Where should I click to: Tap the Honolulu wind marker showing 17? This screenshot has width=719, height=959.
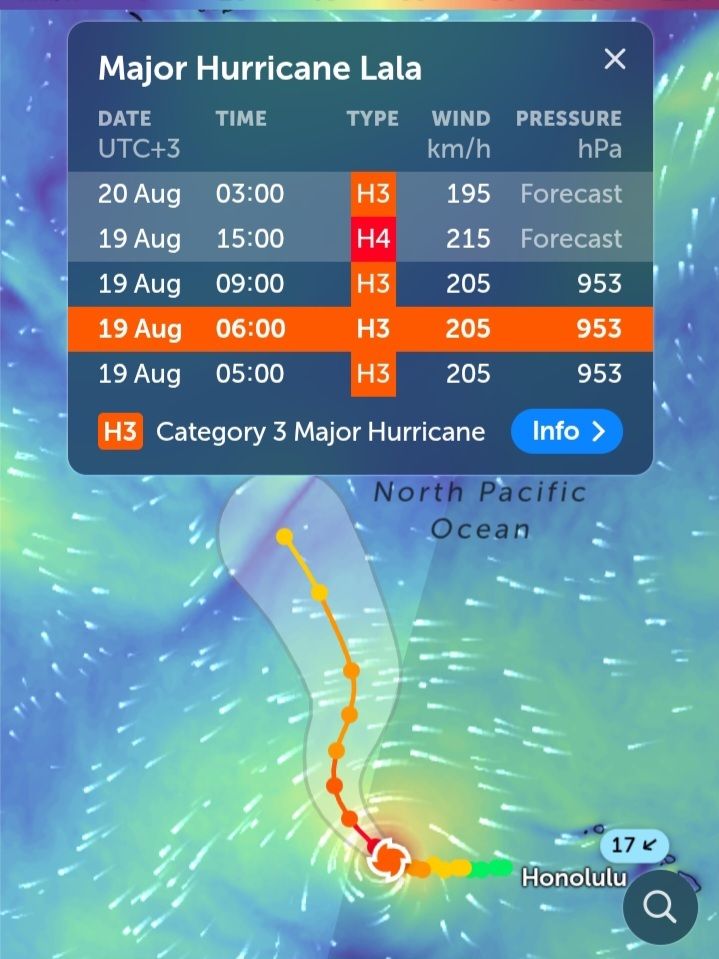coord(634,845)
